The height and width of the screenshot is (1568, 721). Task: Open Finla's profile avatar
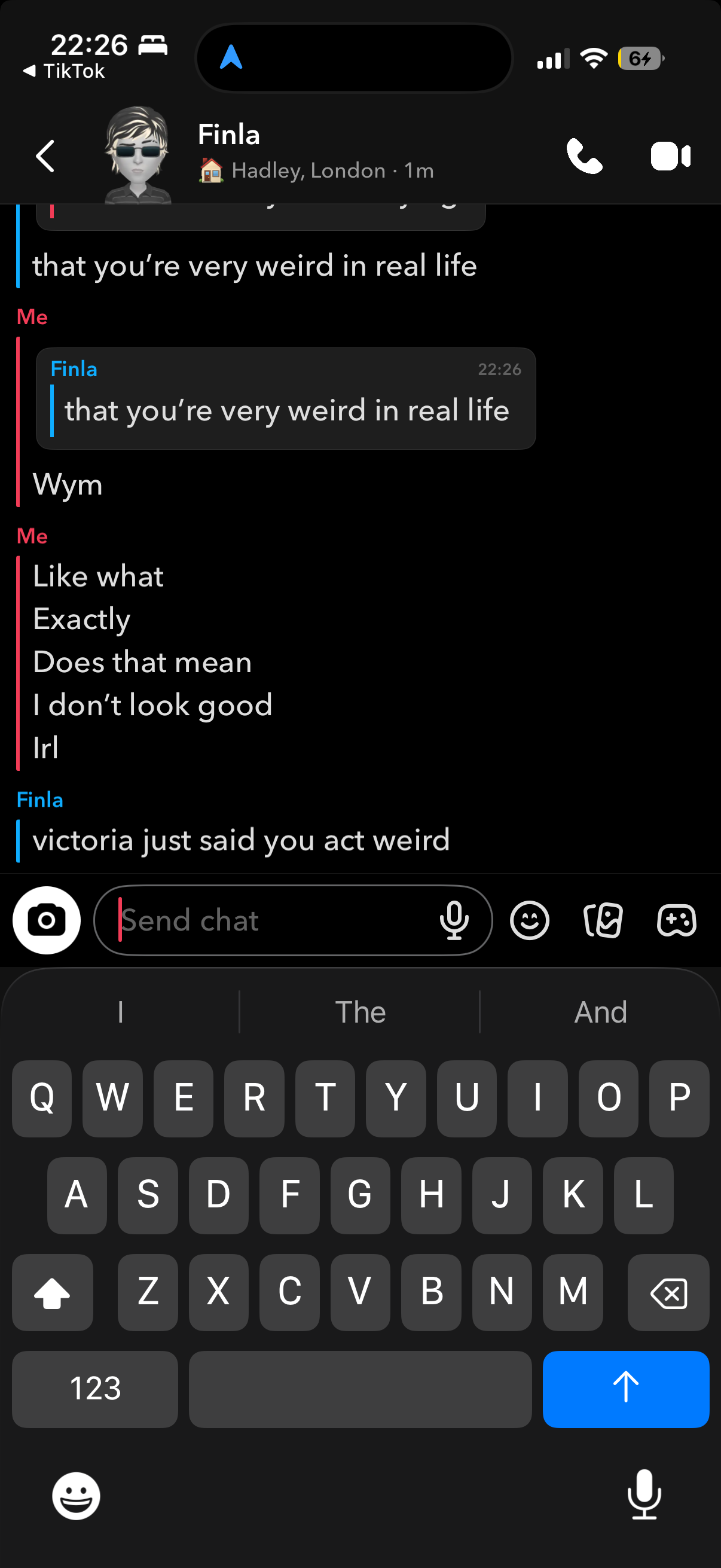pyautogui.click(x=138, y=155)
